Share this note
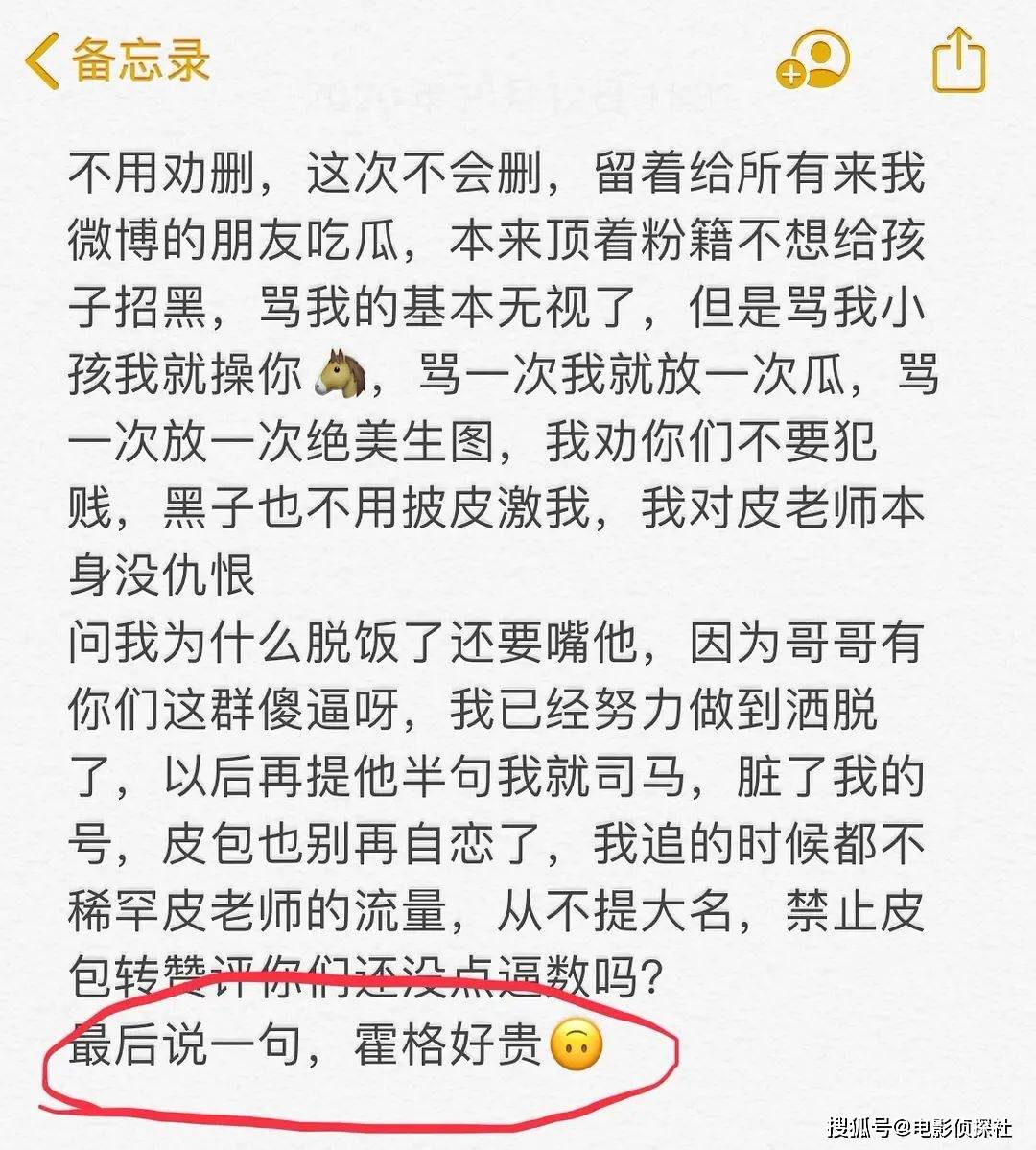This screenshot has width=1036, height=1150. pyautogui.click(x=958, y=59)
